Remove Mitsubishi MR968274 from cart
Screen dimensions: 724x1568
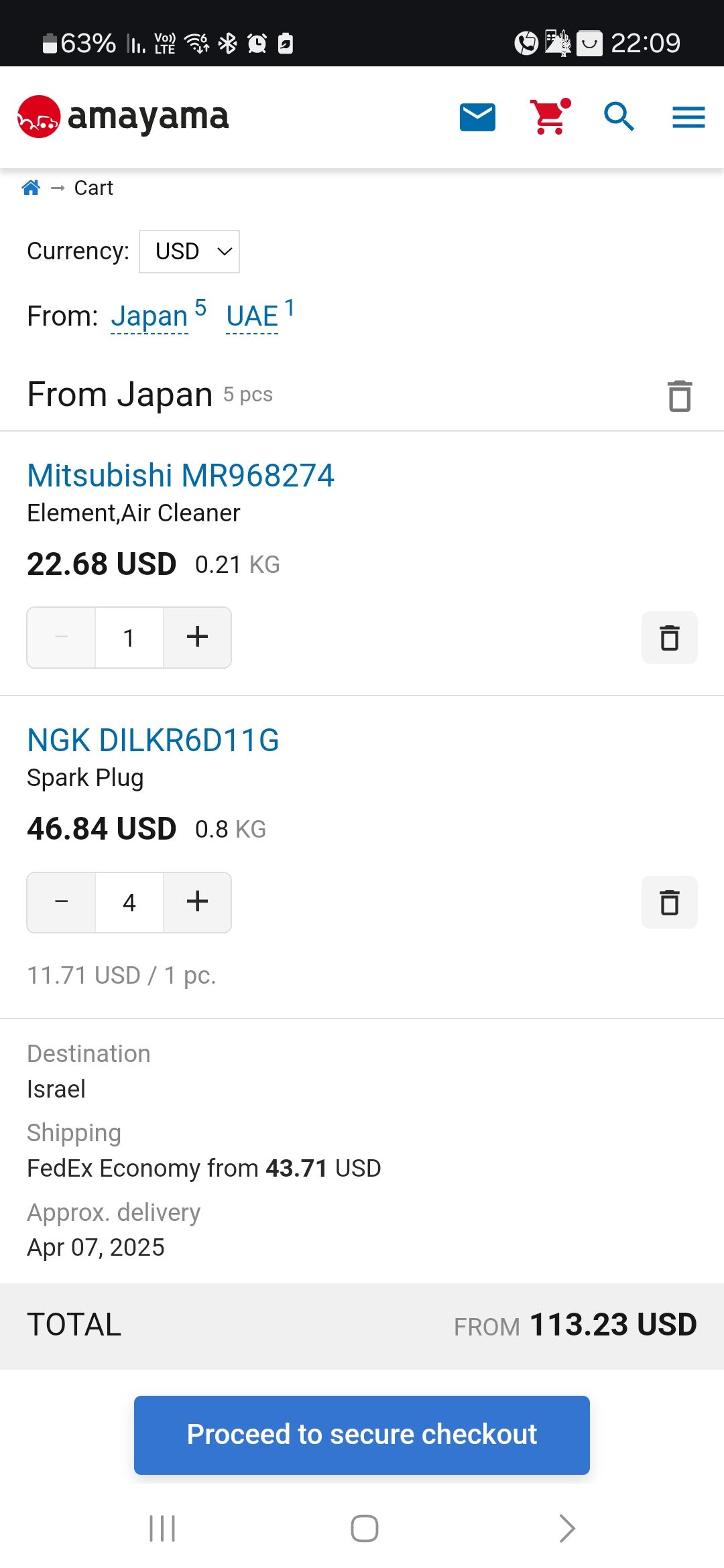point(669,637)
